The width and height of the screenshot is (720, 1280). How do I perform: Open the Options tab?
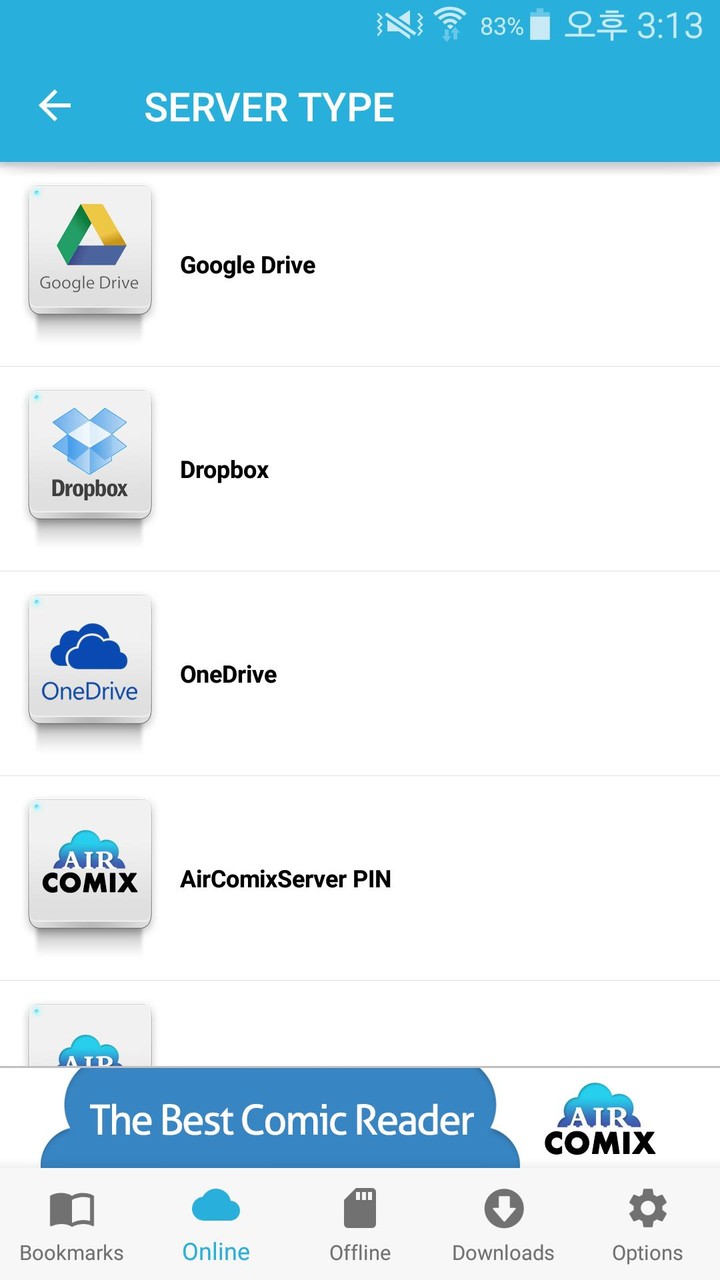tap(647, 1226)
